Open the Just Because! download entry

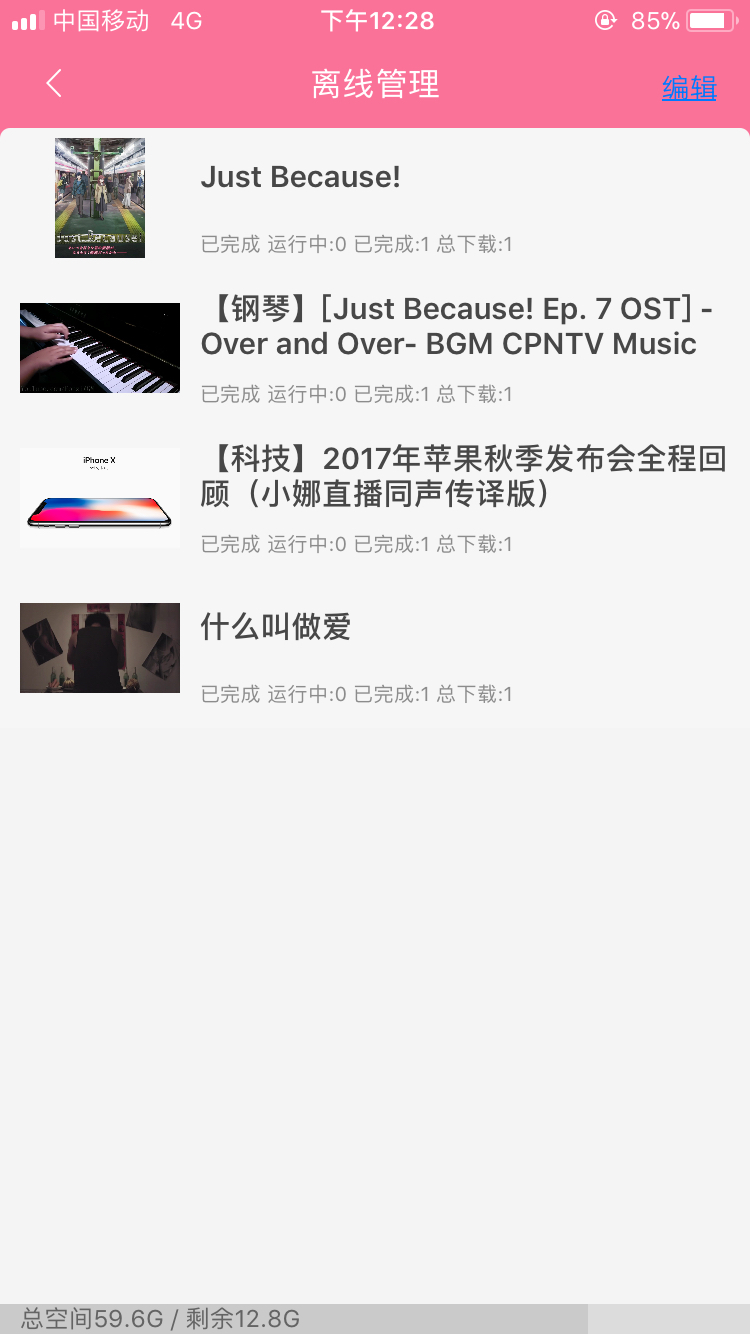click(375, 198)
